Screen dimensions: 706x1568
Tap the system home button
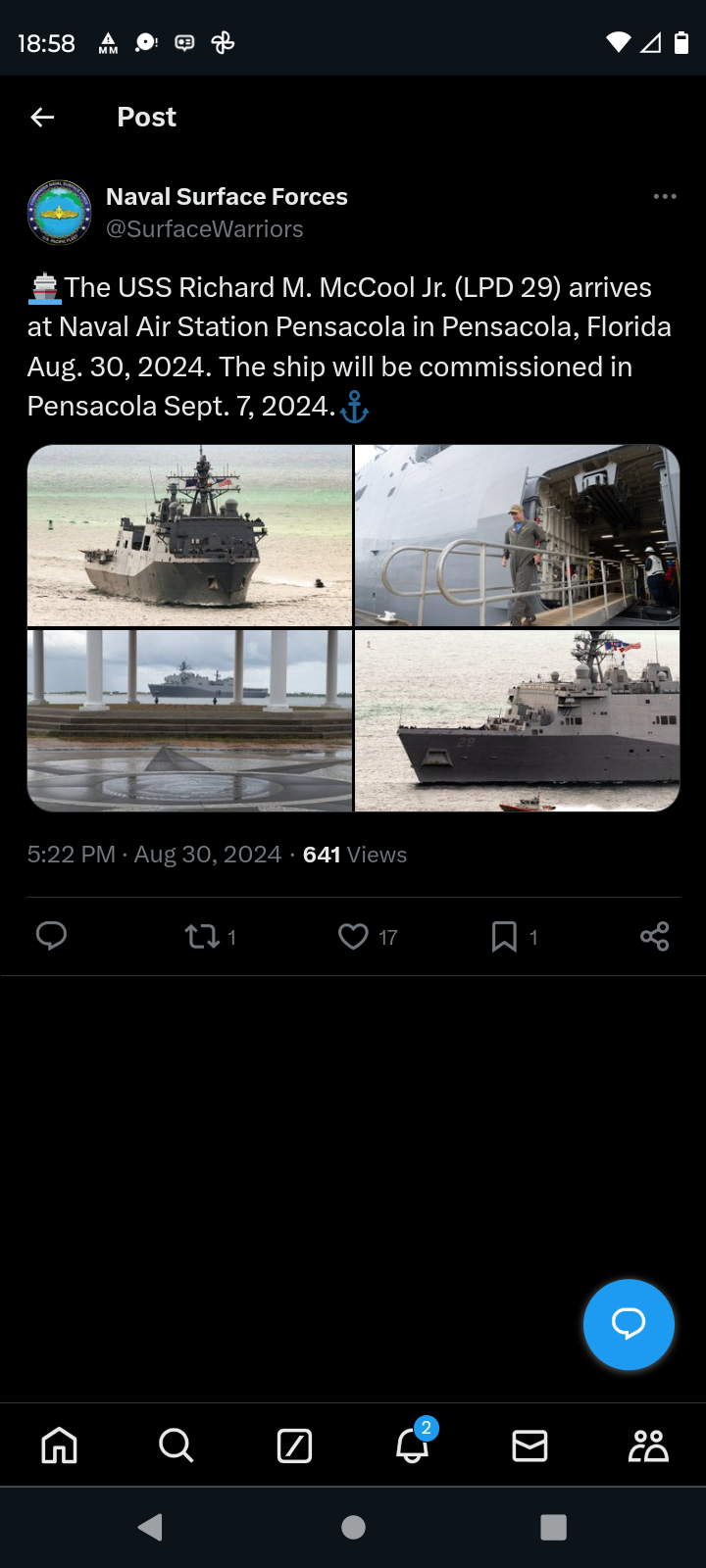pos(353,1527)
